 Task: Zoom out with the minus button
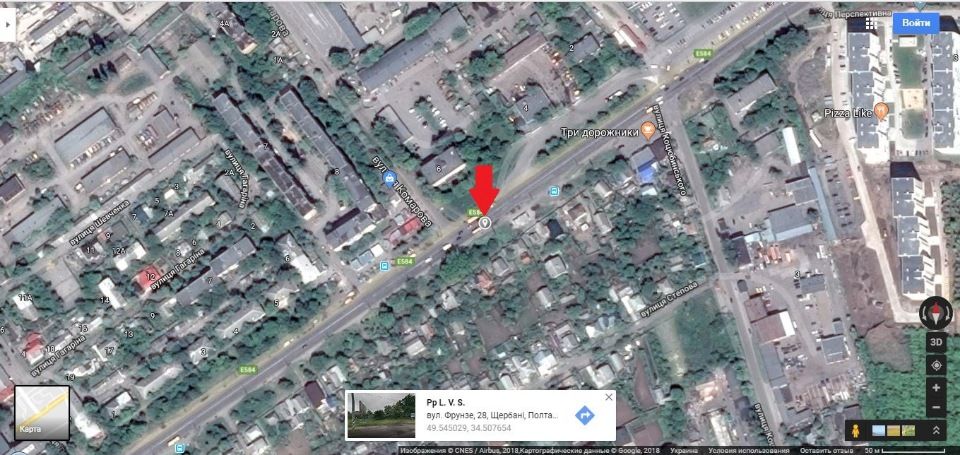[x=935, y=409]
